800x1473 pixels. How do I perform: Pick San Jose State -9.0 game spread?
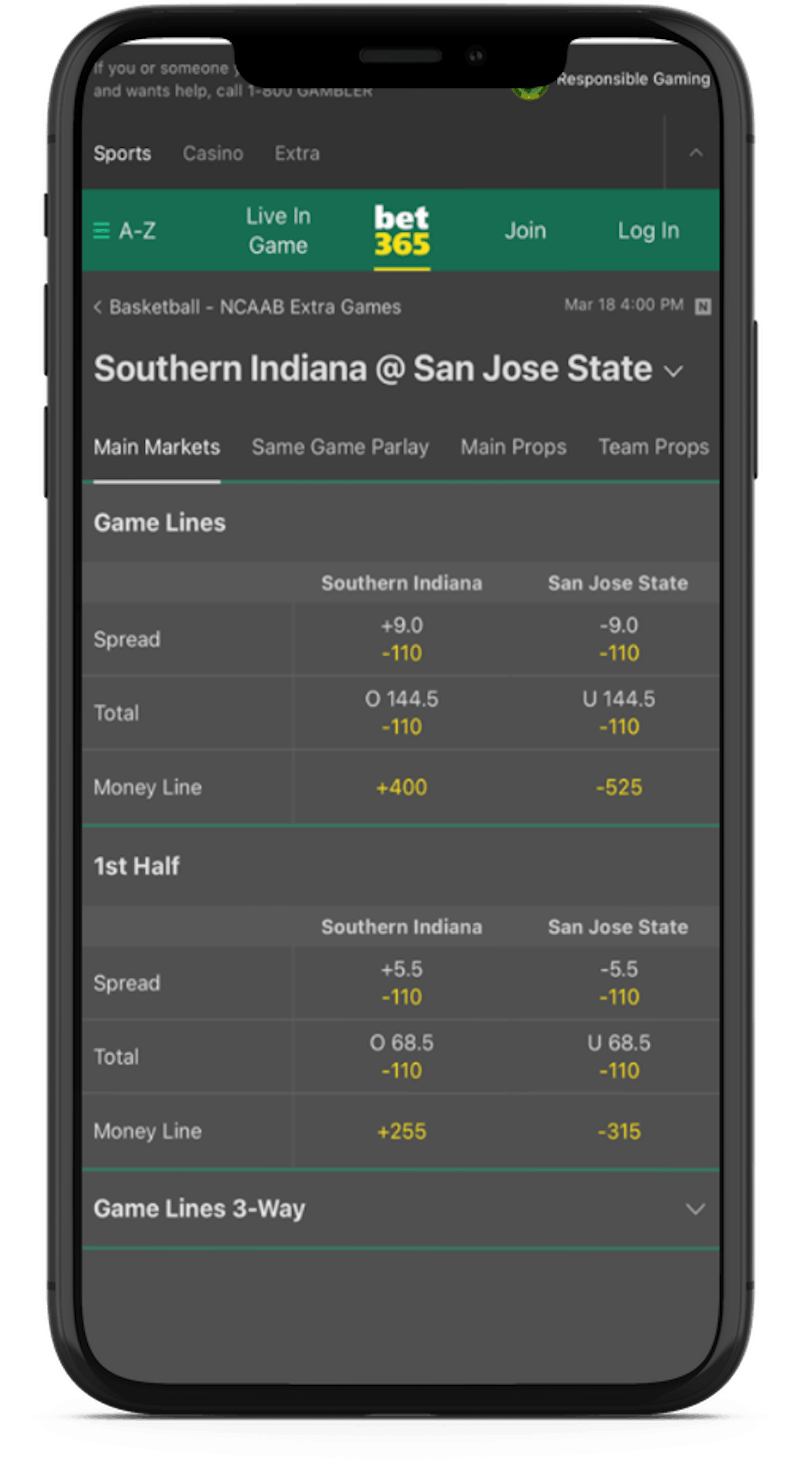618,639
